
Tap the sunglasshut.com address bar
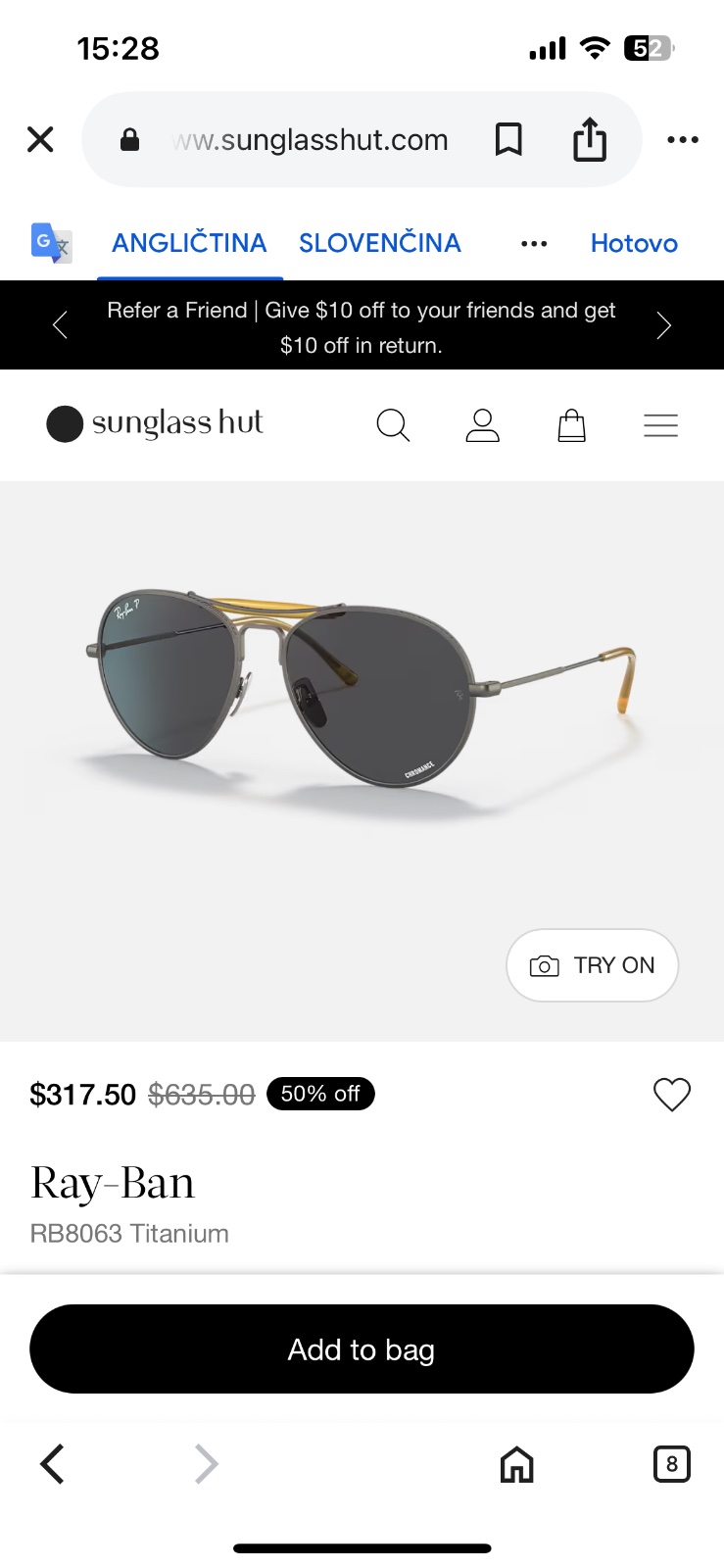tap(310, 140)
